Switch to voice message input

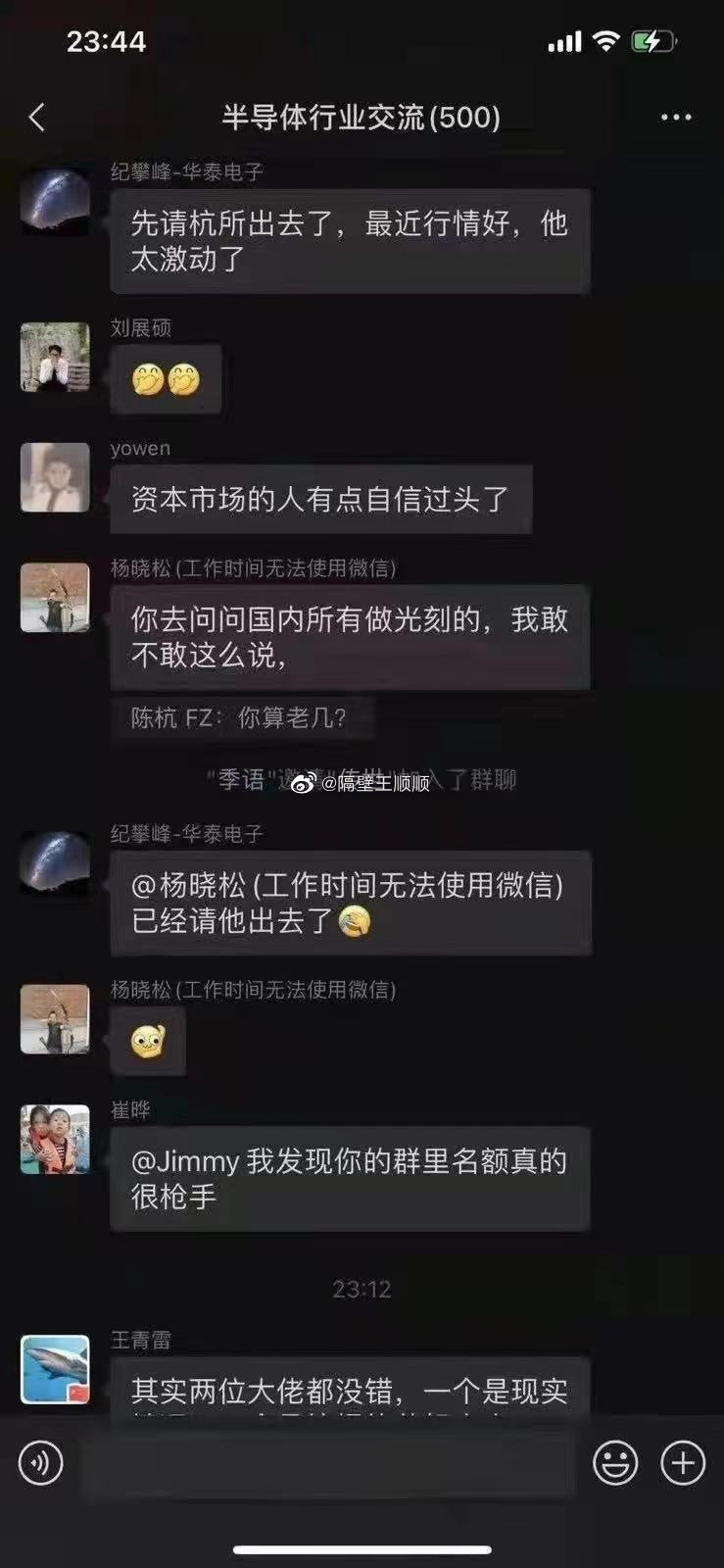pos(41,1463)
